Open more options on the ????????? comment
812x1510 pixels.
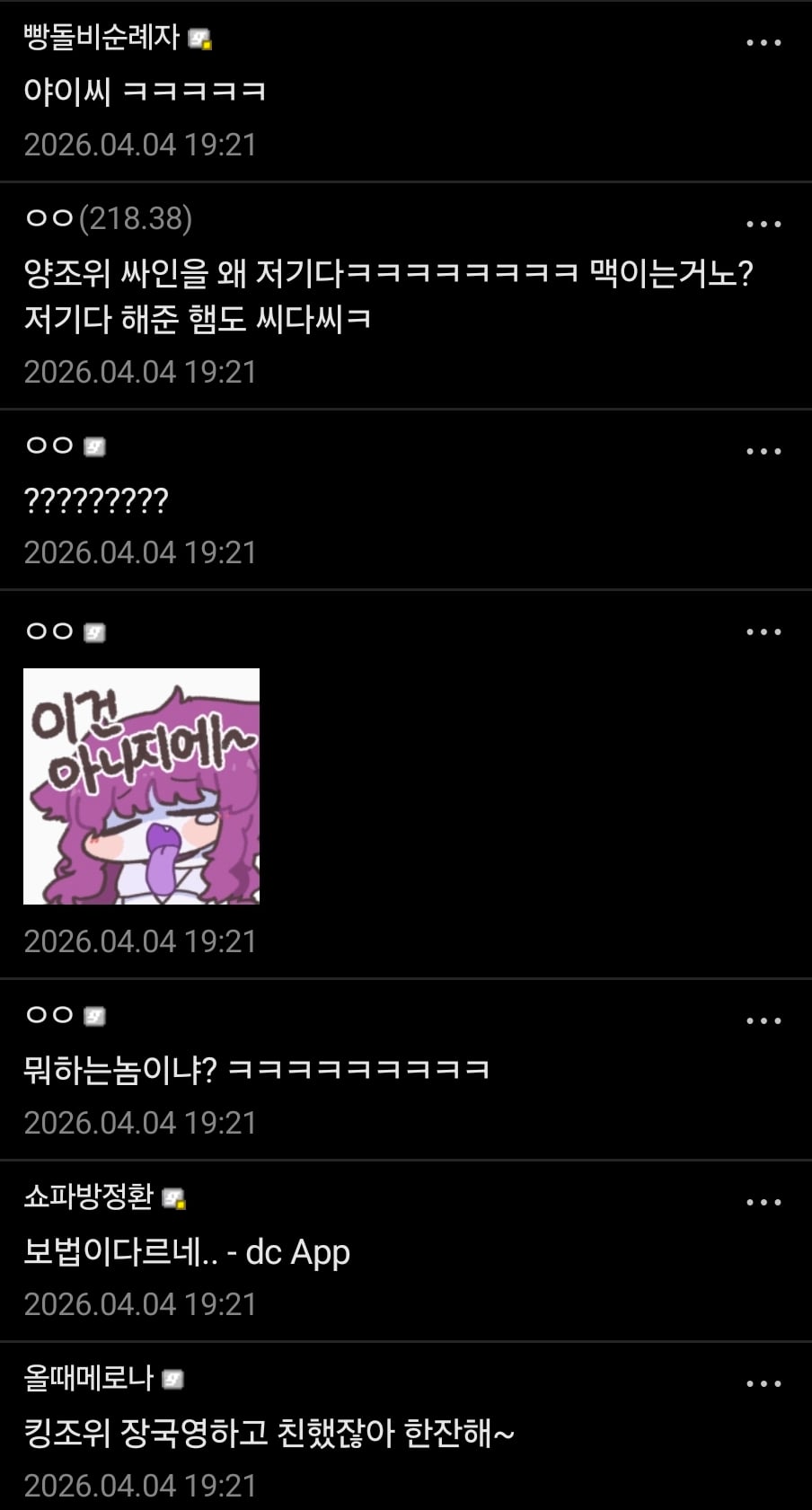pos(763,451)
